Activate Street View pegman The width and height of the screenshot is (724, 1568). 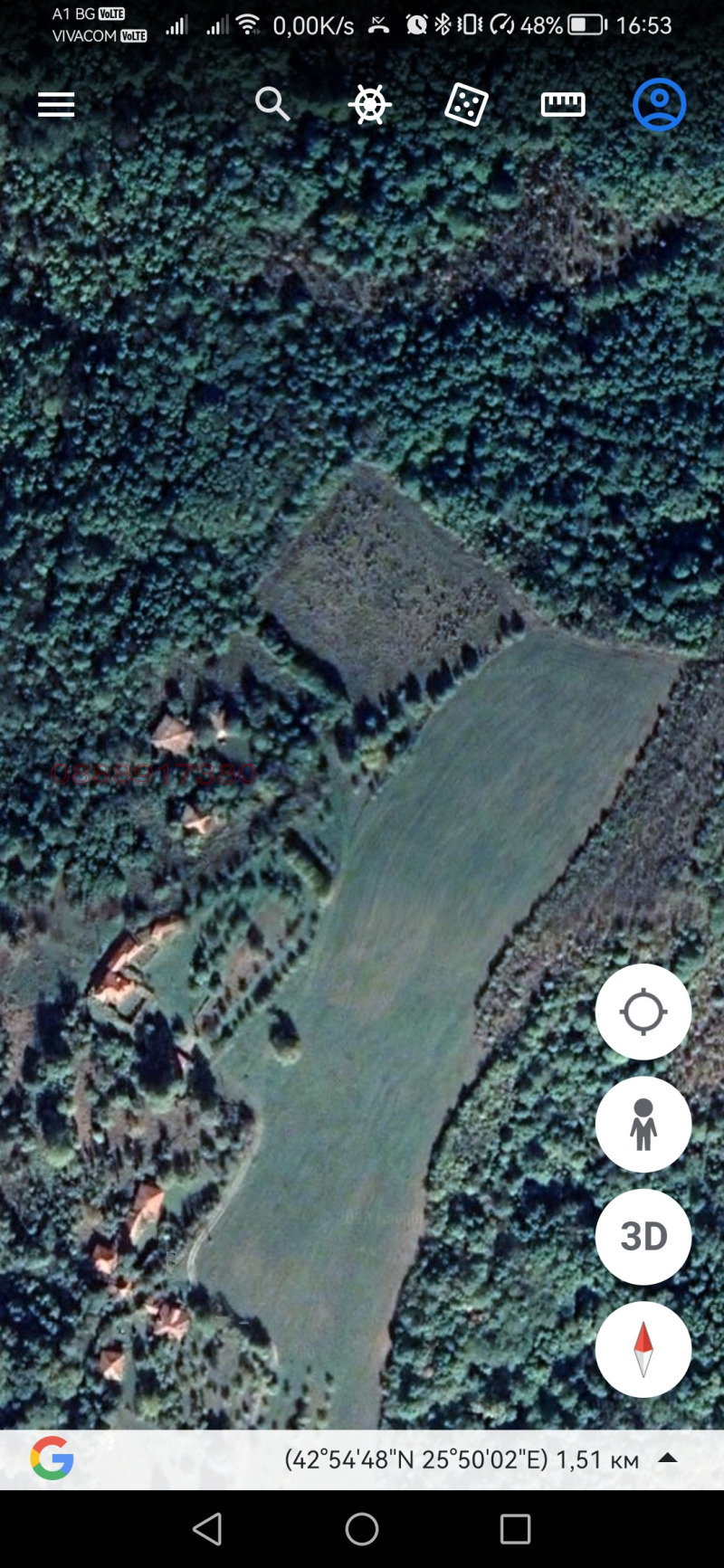pos(643,1124)
